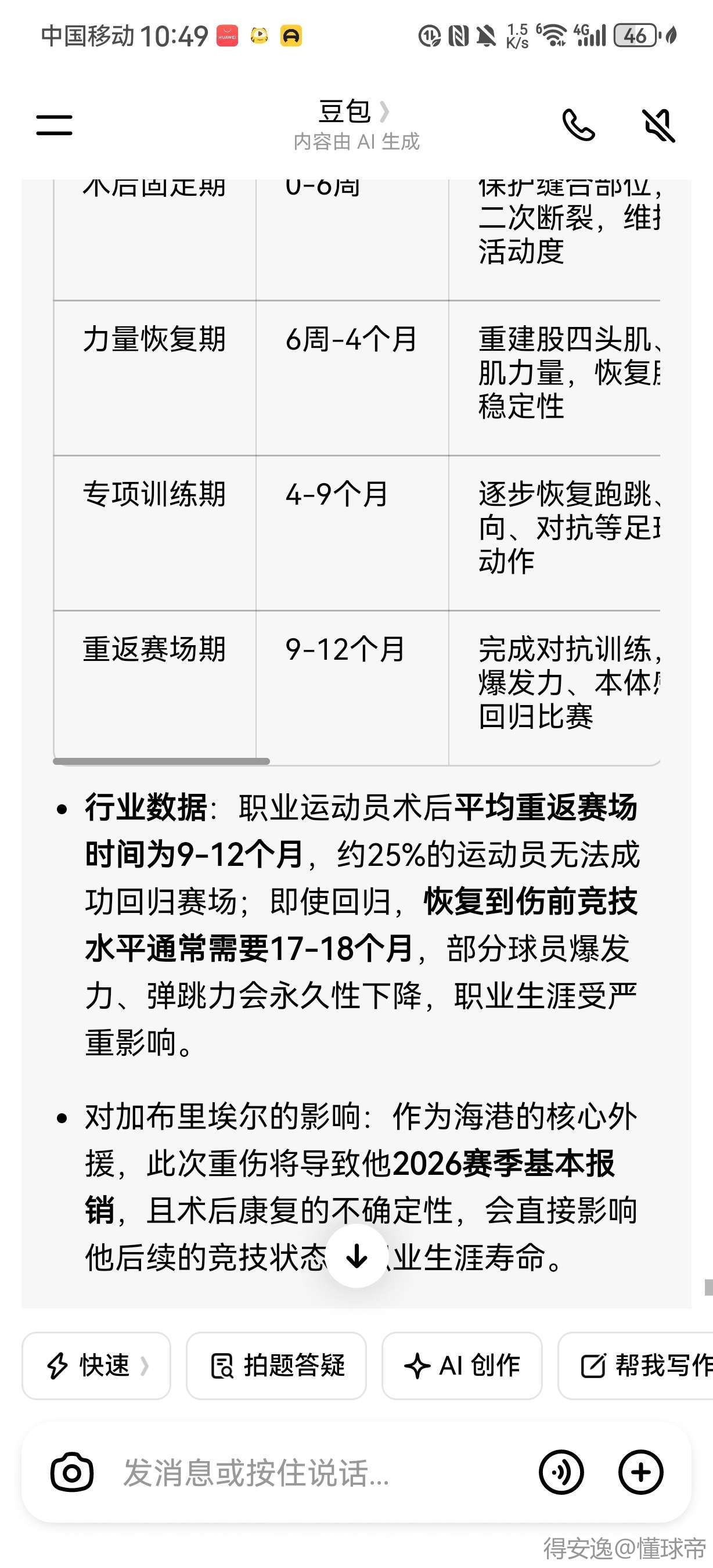
Task: Open the plus attachment menu
Action: [640, 1472]
